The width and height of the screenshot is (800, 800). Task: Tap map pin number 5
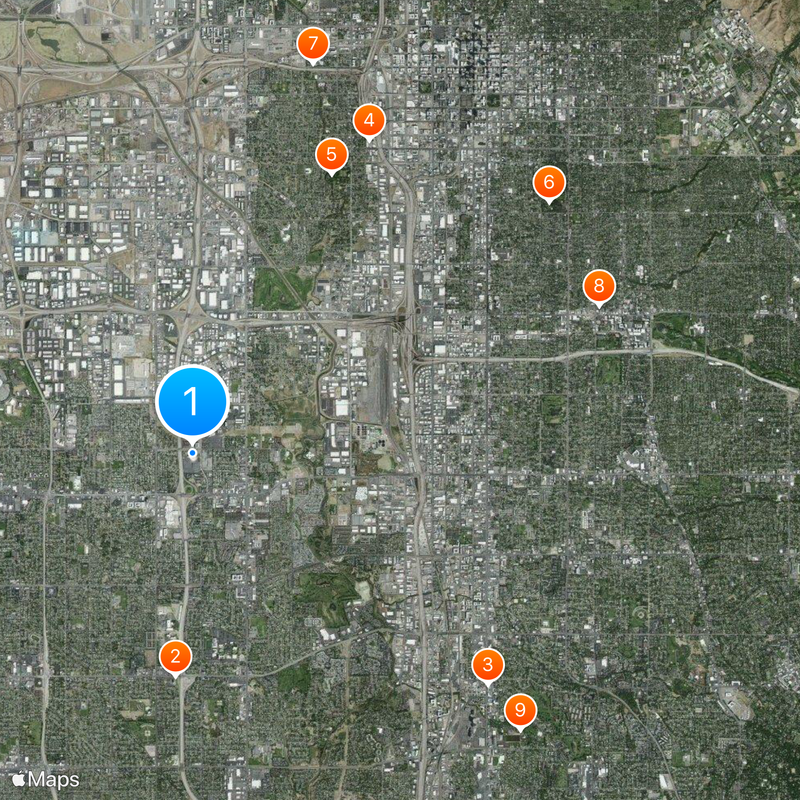331,155
